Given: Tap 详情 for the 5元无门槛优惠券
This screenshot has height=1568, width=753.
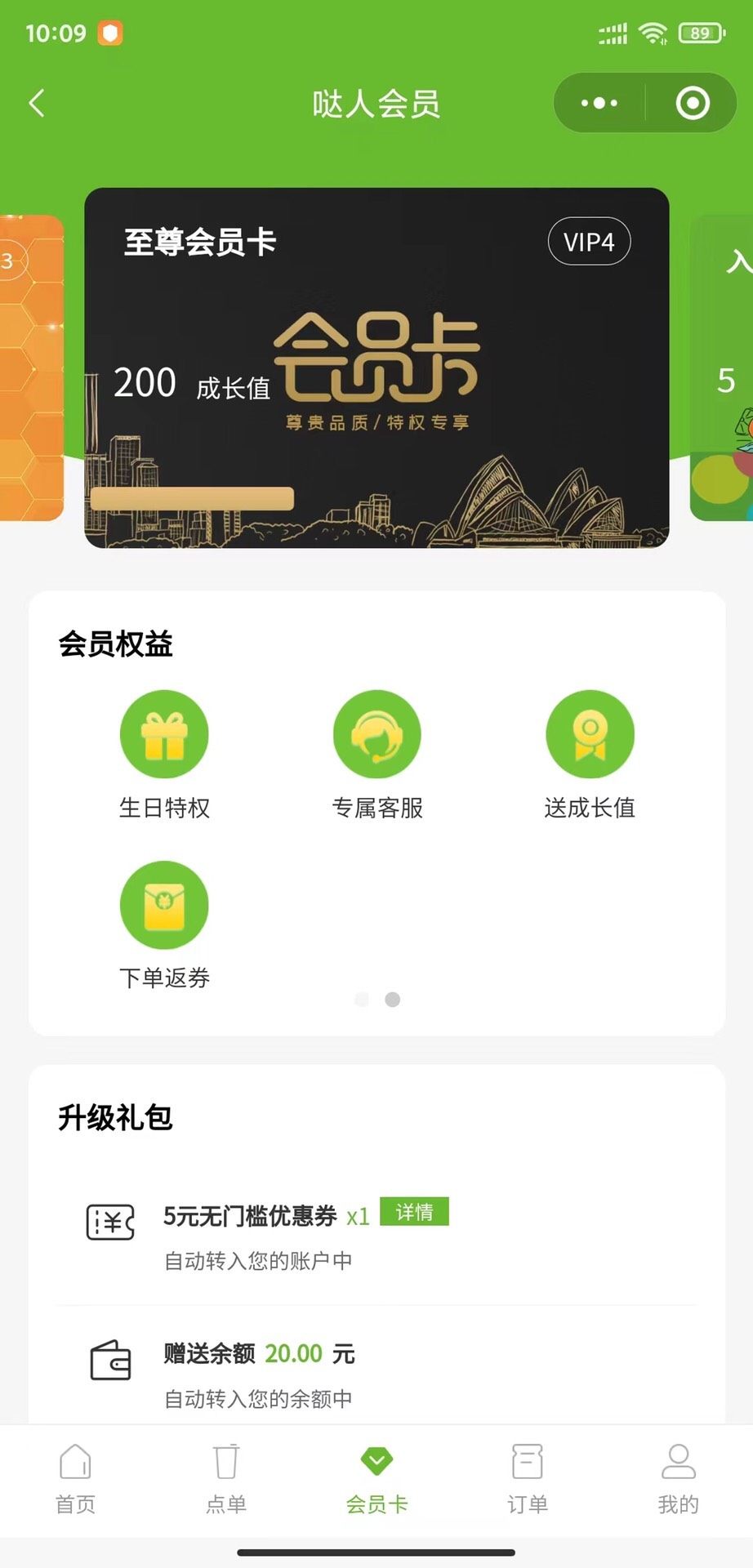Looking at the screenshot, I should 414,1213.
